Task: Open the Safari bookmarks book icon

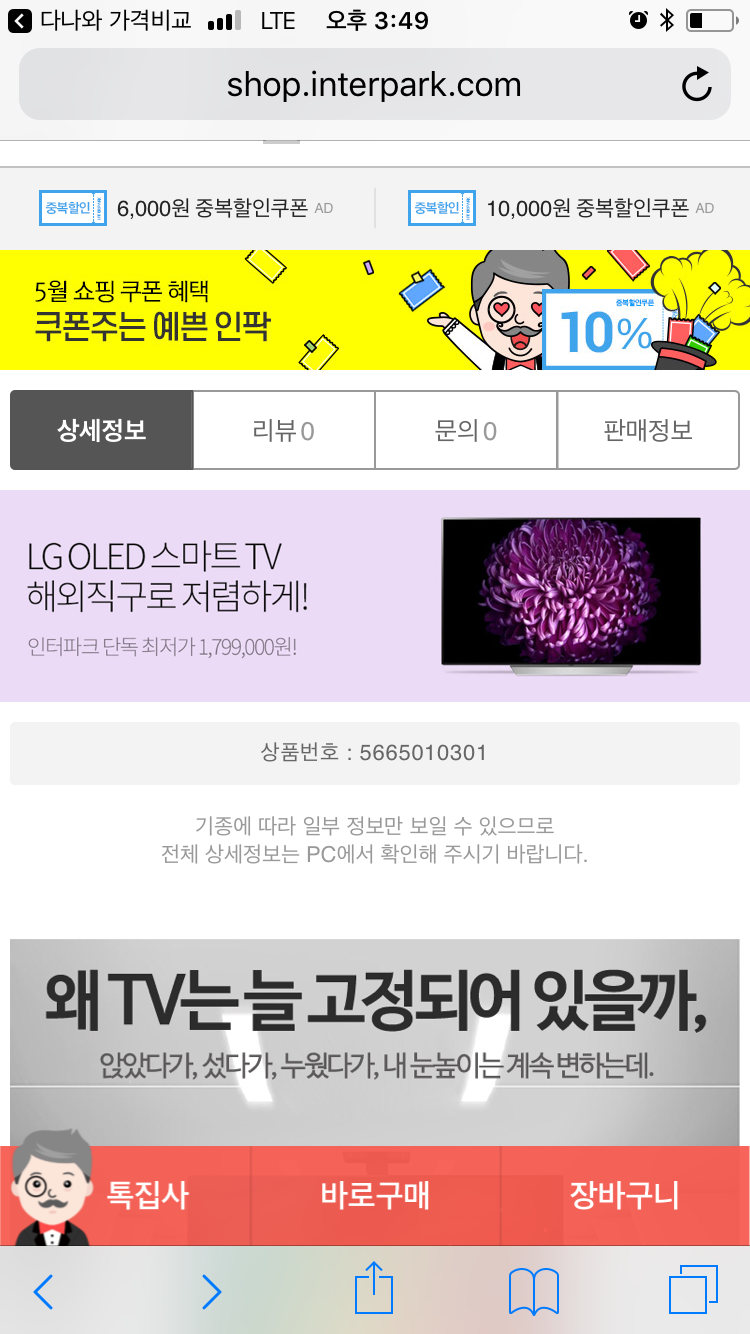Action: (x=534, y=1292)
